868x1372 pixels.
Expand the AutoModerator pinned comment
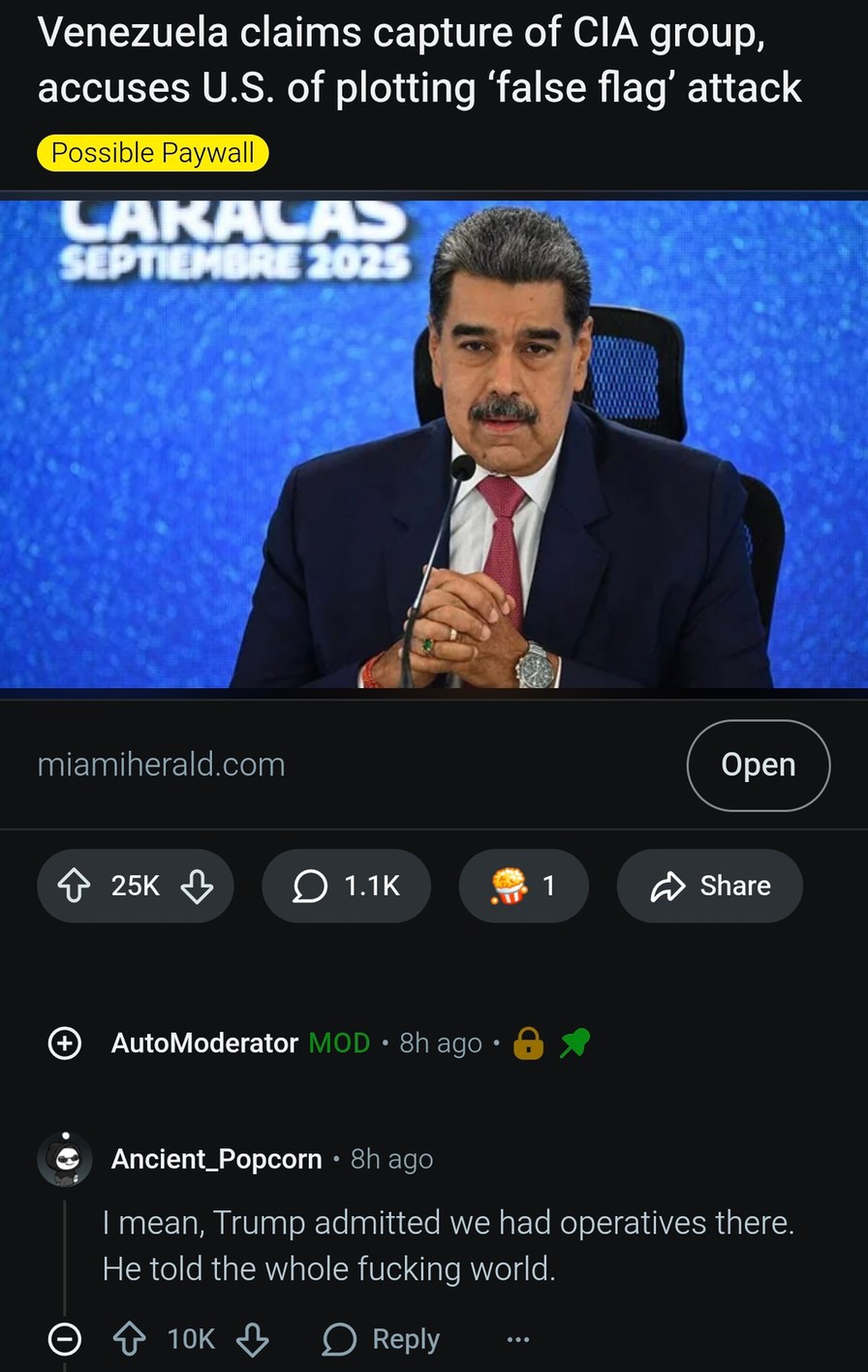click(x=64, y=1044)
